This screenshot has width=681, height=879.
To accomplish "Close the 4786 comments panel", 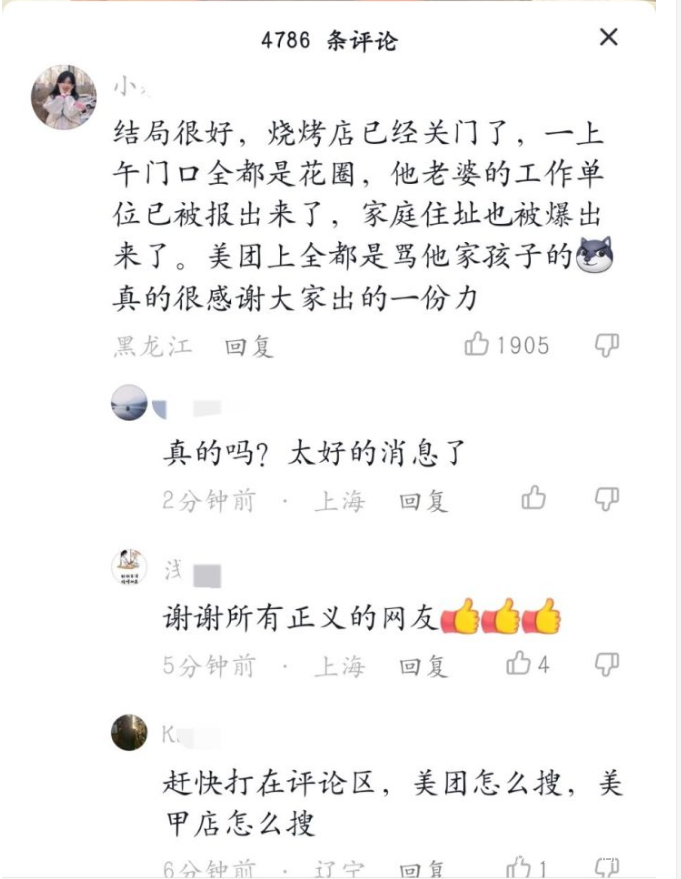I will click(x=609, y=38).
